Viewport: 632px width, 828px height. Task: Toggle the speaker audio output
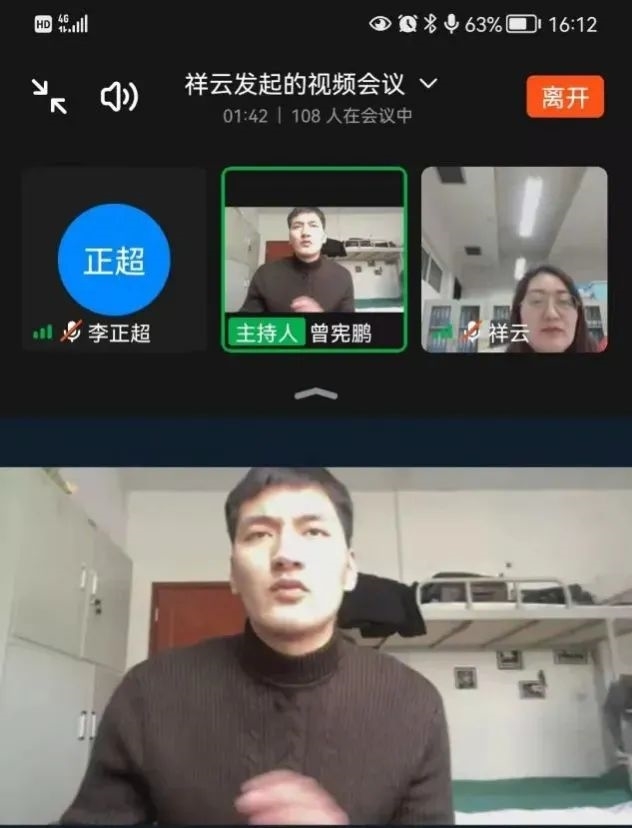[x=119, y=96]
